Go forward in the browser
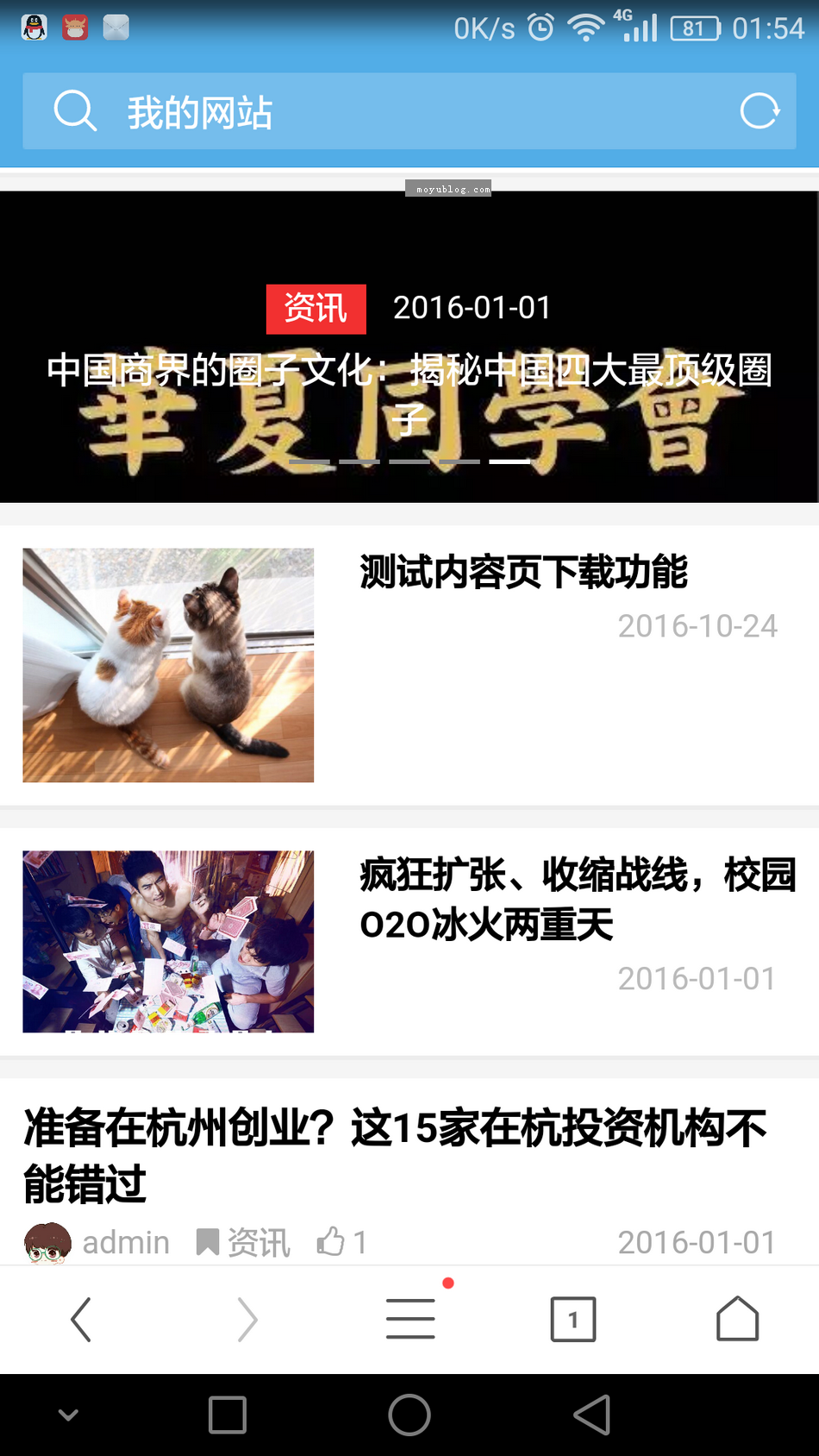The image size is (819, 1456). (x=247, y=1320)
